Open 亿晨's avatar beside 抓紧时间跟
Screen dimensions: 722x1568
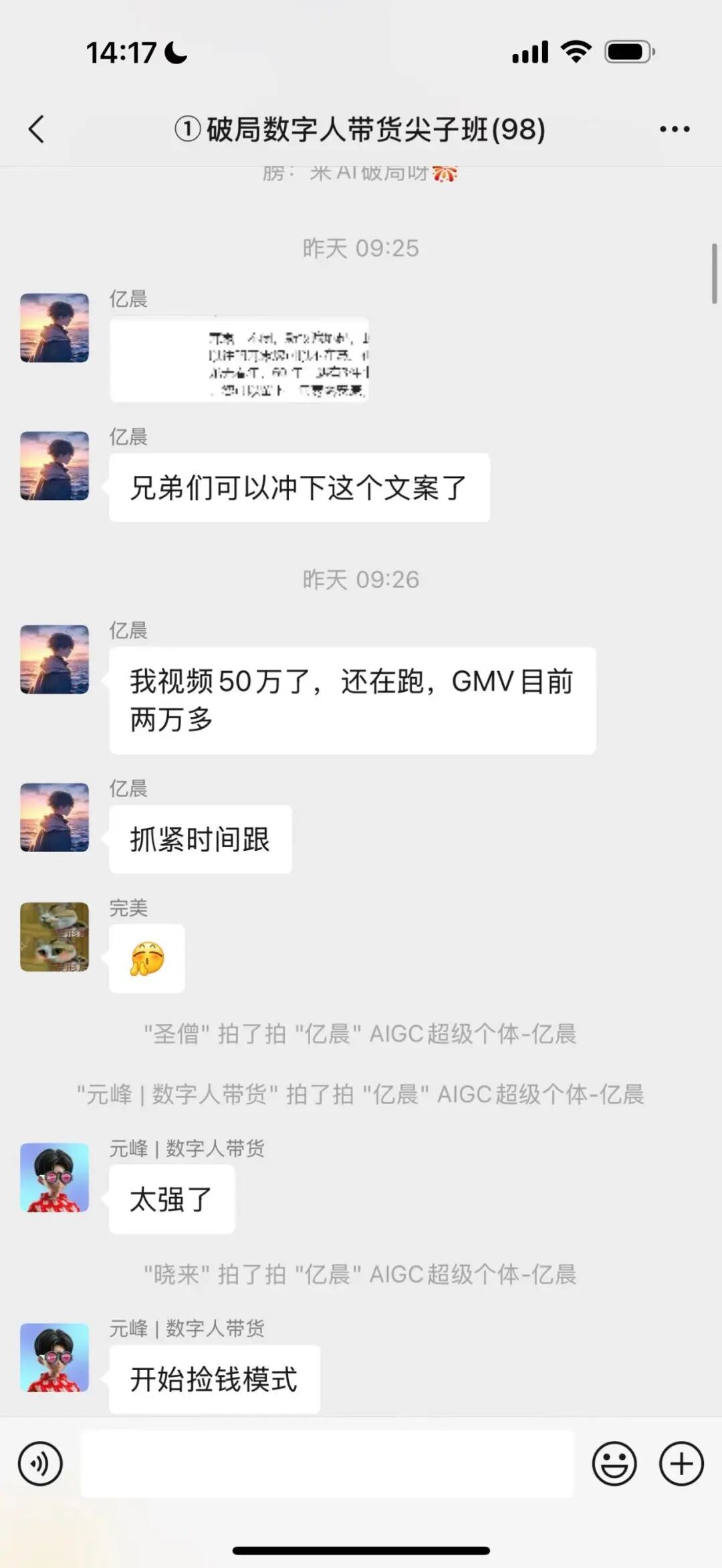(x=54, y=817)
